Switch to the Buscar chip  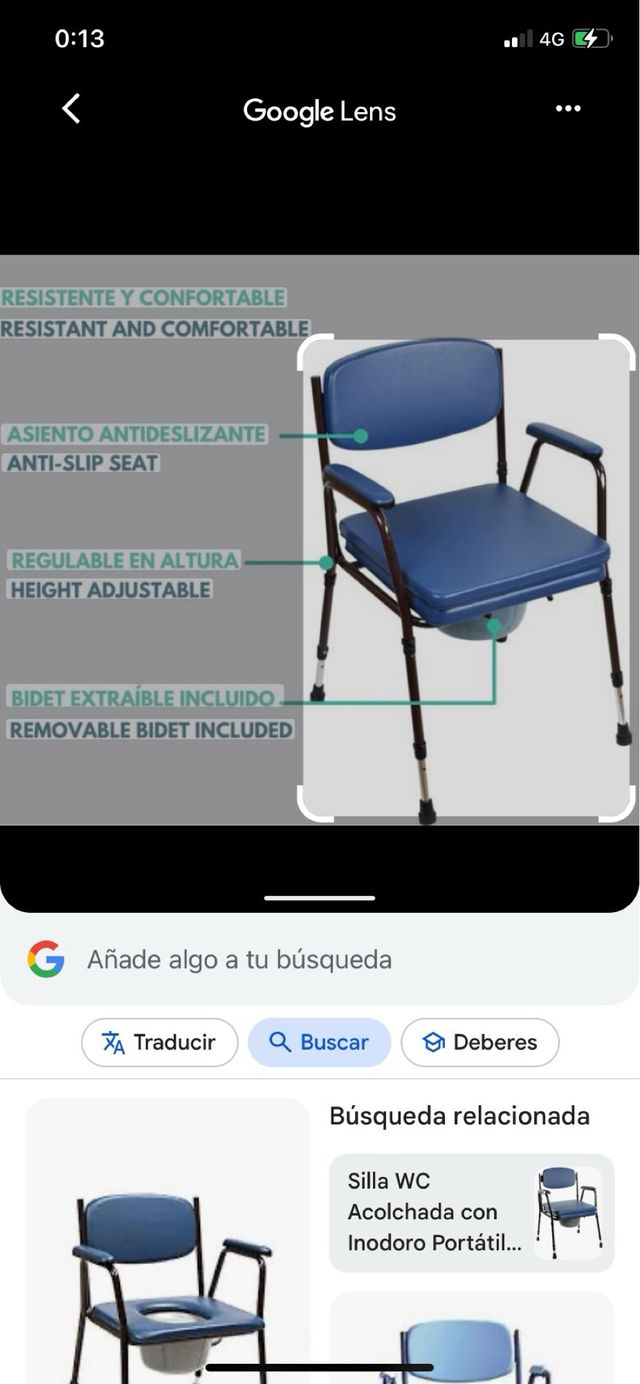point(319,1042)
